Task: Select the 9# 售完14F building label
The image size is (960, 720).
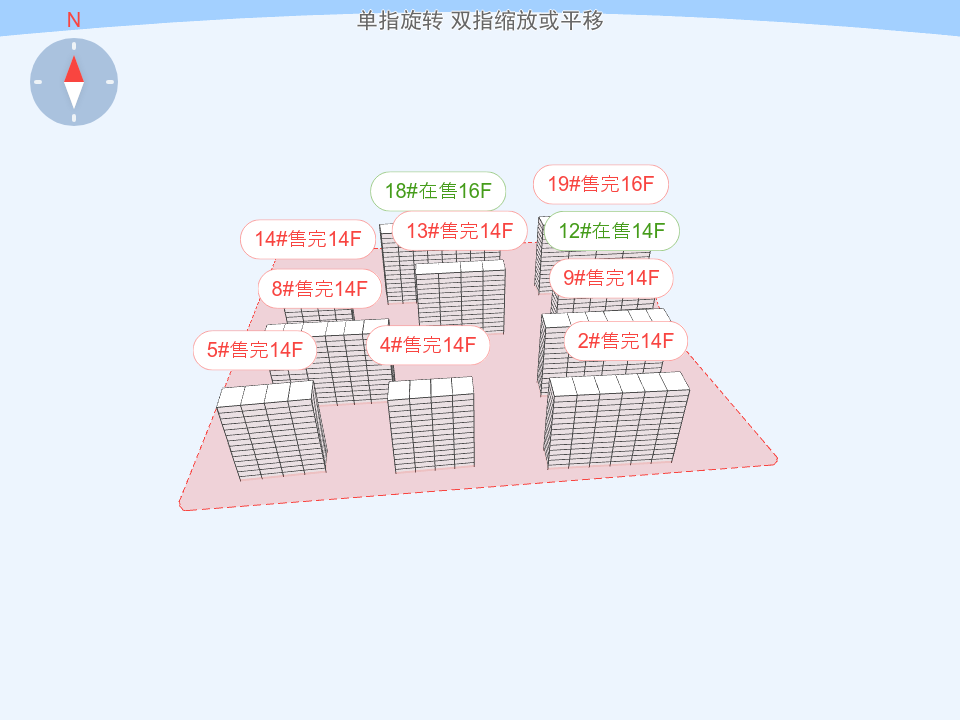Action: click(611, 278)
